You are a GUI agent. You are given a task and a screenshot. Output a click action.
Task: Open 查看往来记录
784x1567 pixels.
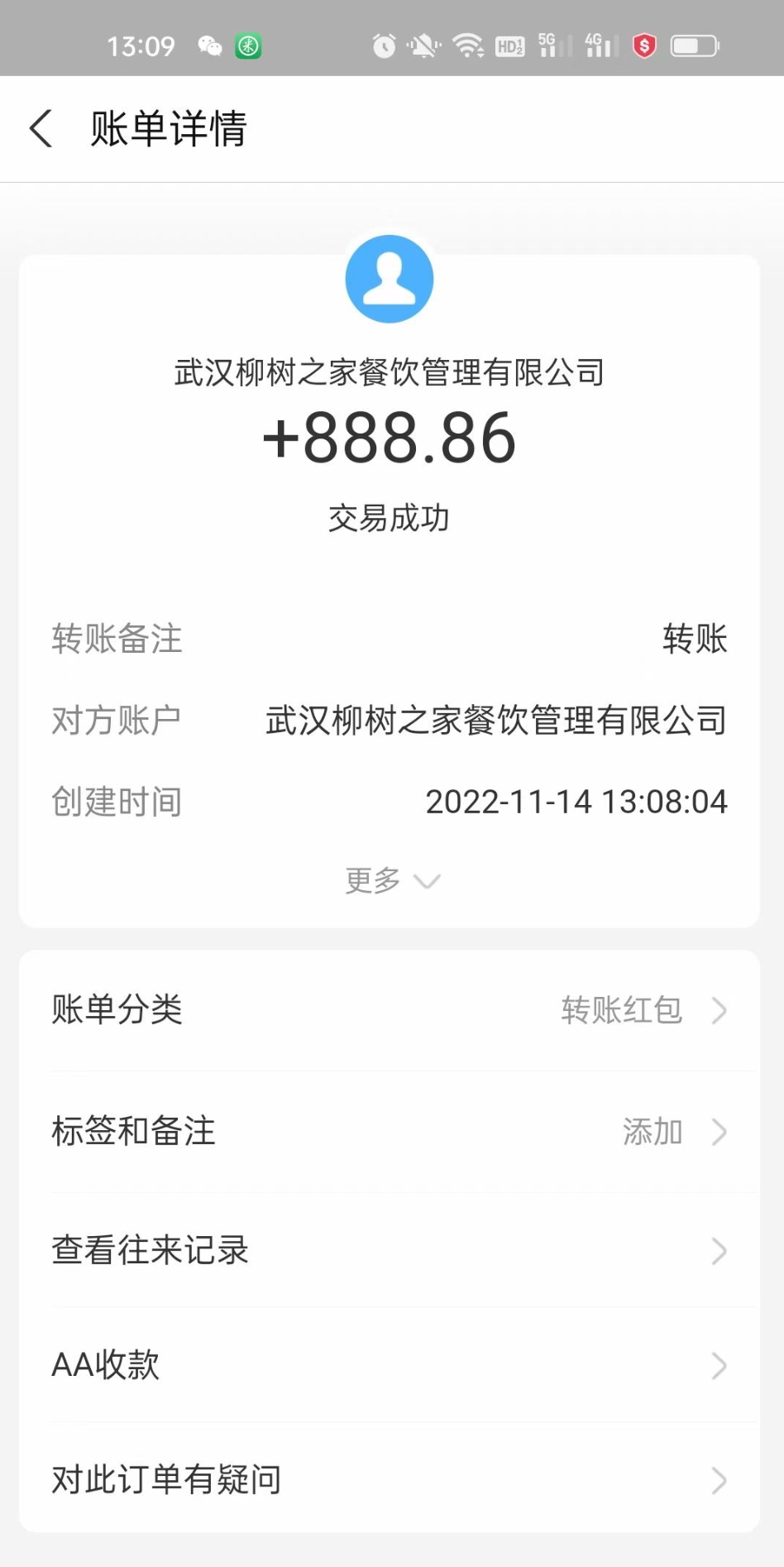(389, 1251)
